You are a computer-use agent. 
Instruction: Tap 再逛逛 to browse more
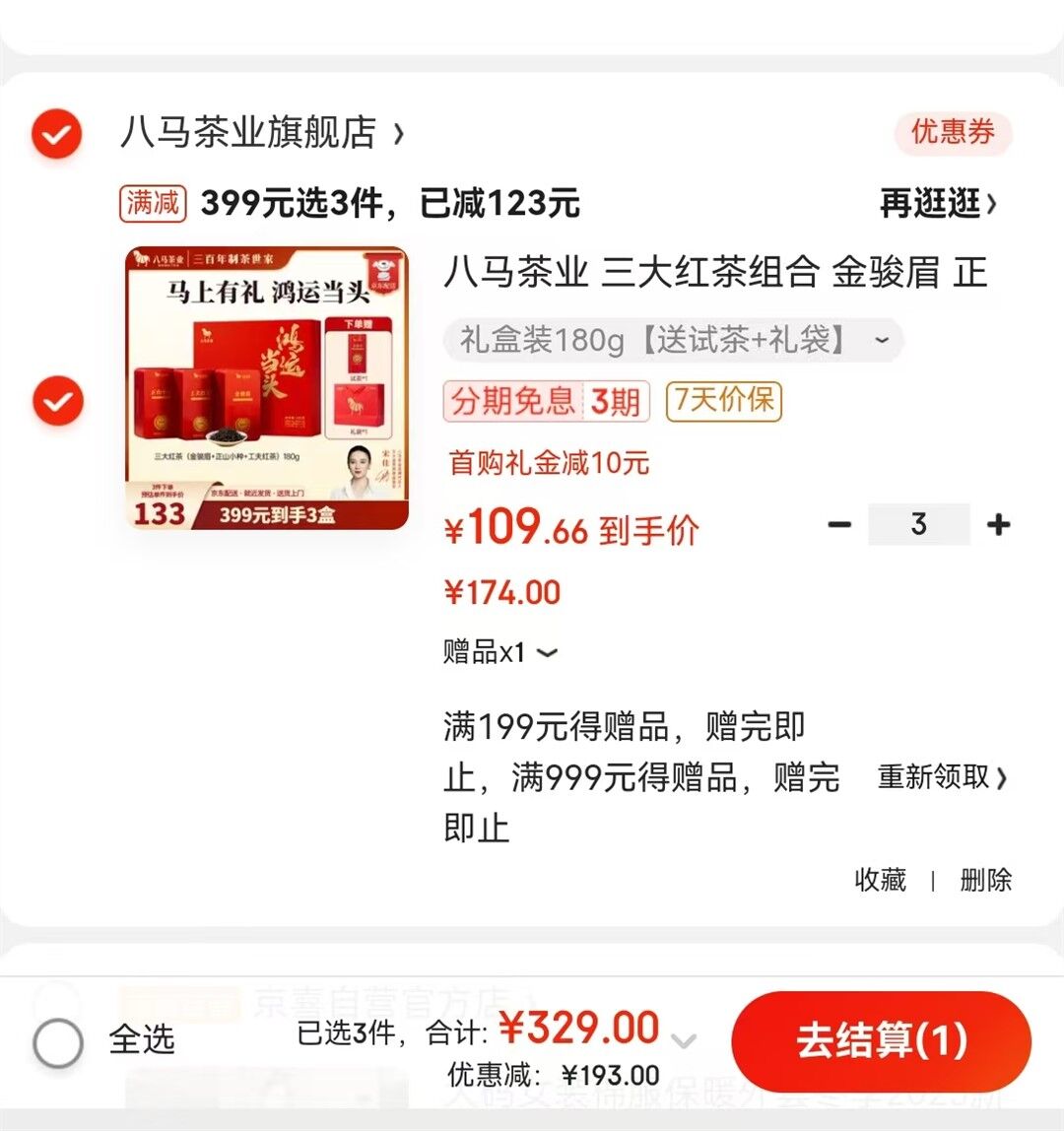(x=939, y=203)
